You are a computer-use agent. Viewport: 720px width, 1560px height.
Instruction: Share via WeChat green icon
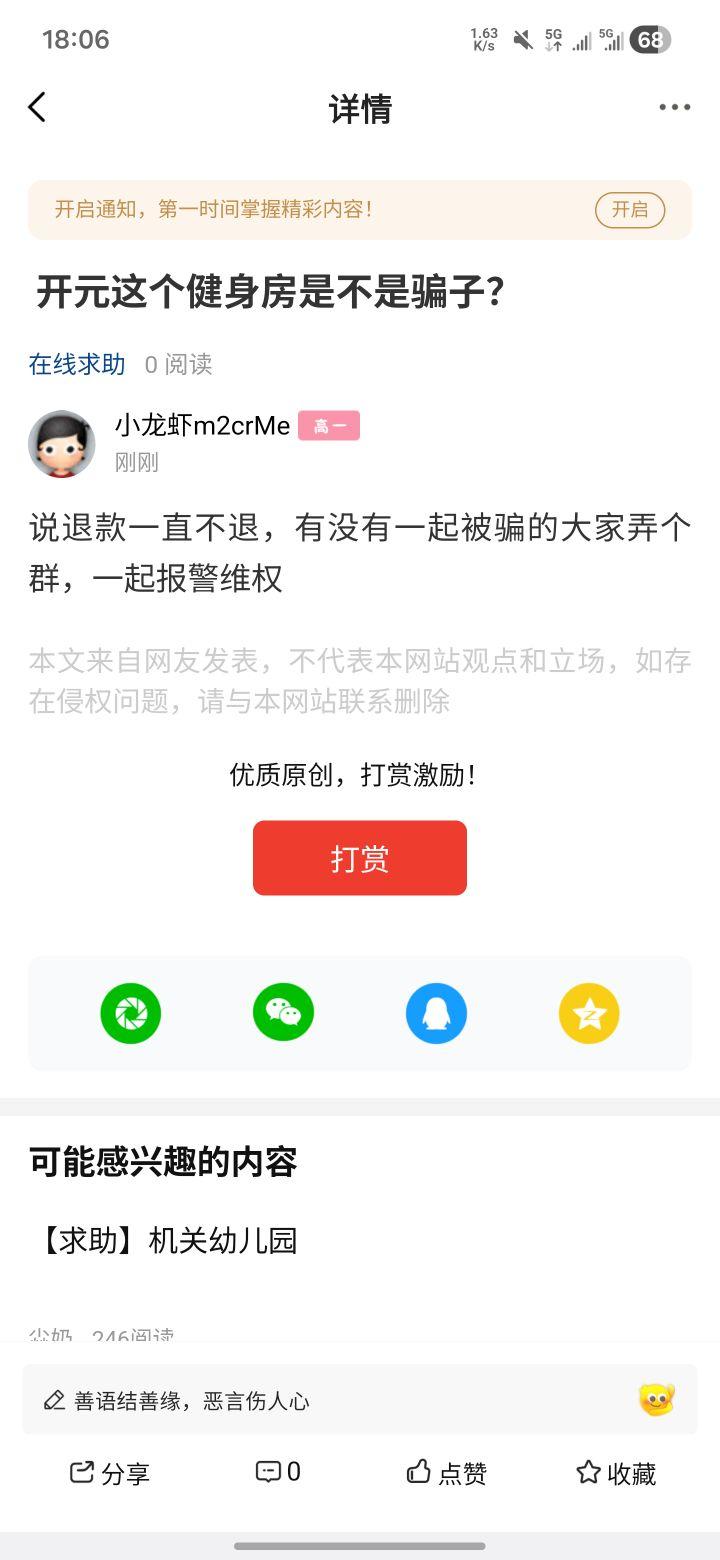click(x=283, y=1013)
